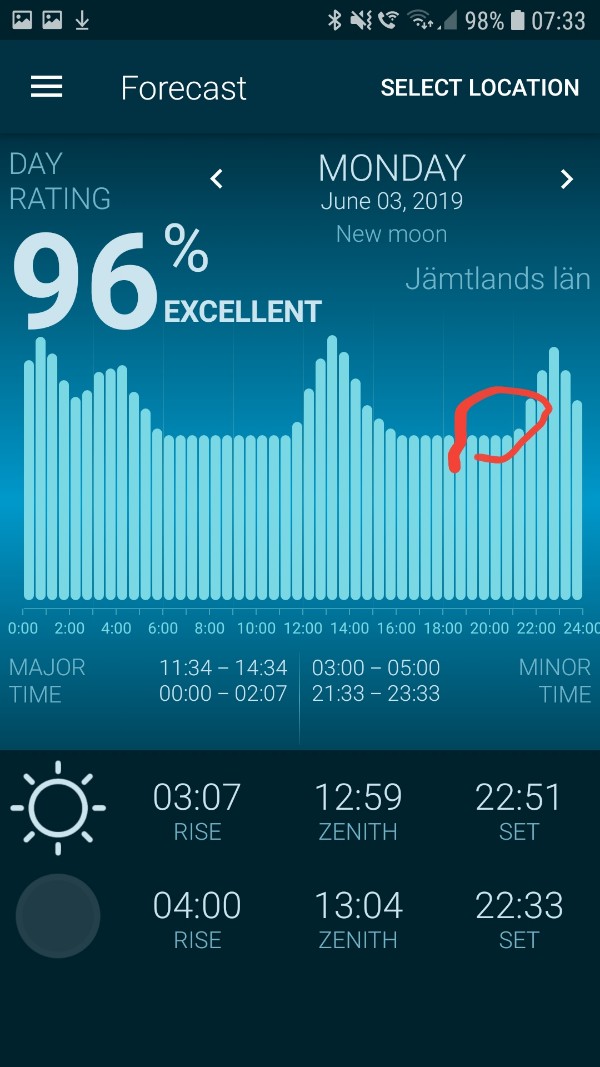Tap SELECT LOCATION
Image resolution: width=600 pixels, height=1067 pixels.
tap(480, 88)
